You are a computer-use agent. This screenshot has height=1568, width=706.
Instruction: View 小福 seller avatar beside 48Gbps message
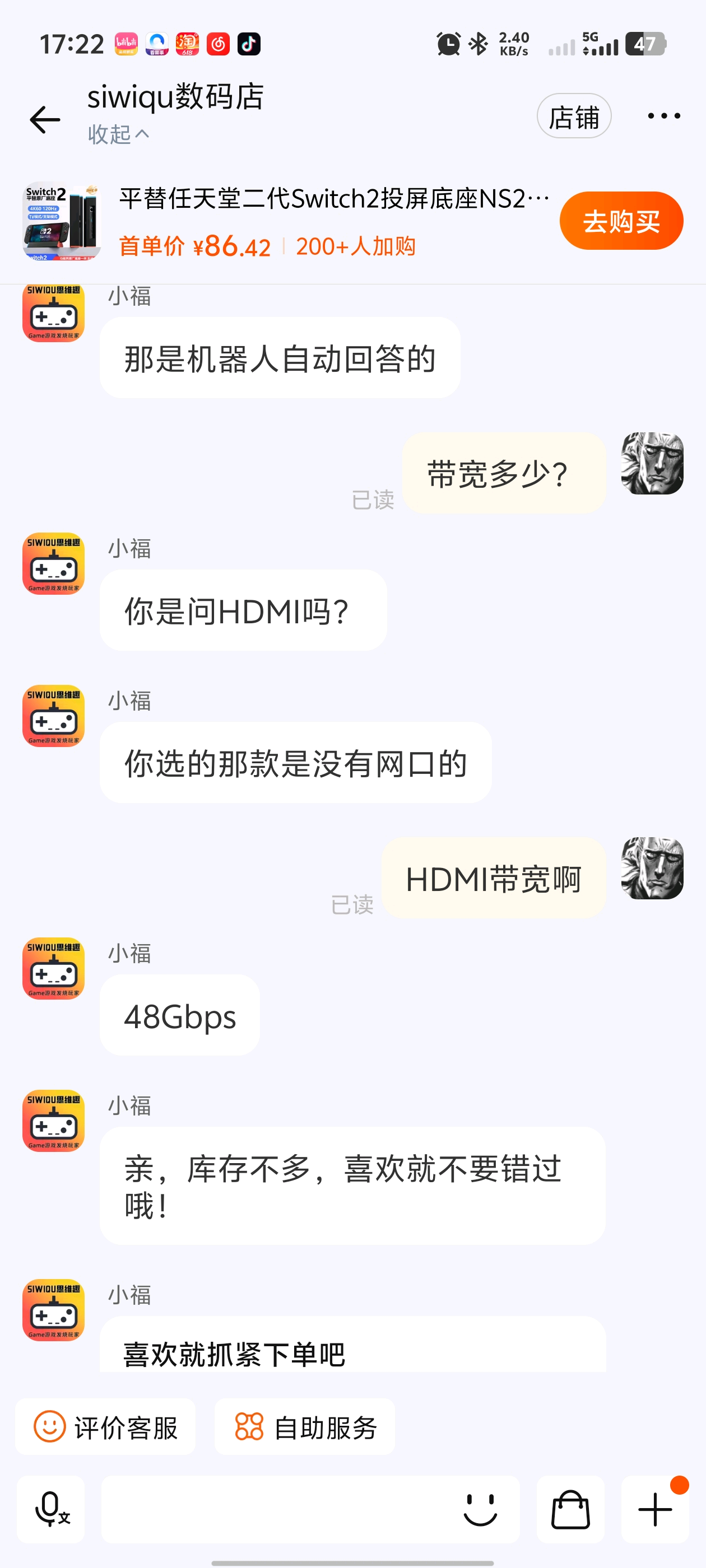click(54, 968)
